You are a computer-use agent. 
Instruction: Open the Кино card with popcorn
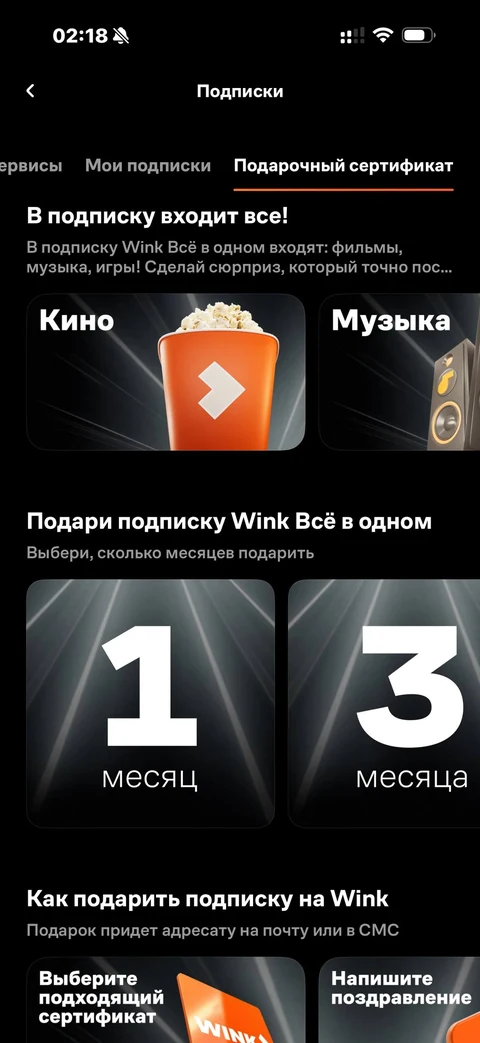click(166, 372)
